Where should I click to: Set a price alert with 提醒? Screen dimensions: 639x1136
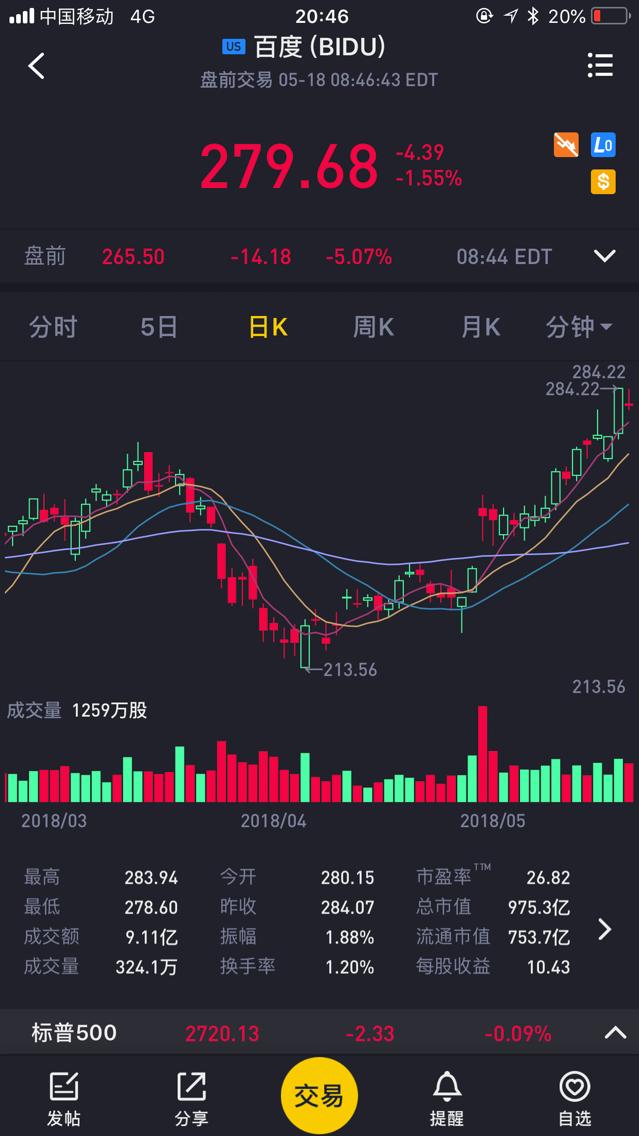click(x=447, y=1097)
